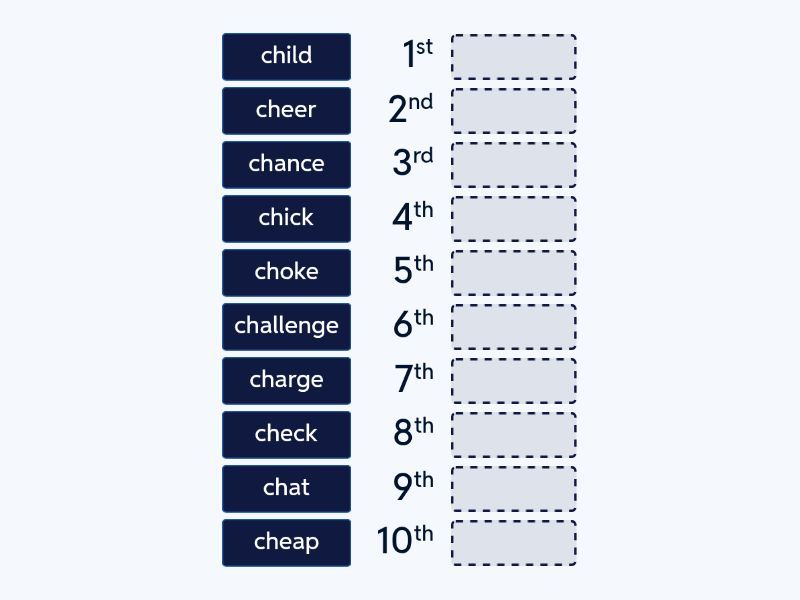Screen dimensions: 800x600
Task: Select the empty 7th position slot
Action: click(x=513, y=381)
